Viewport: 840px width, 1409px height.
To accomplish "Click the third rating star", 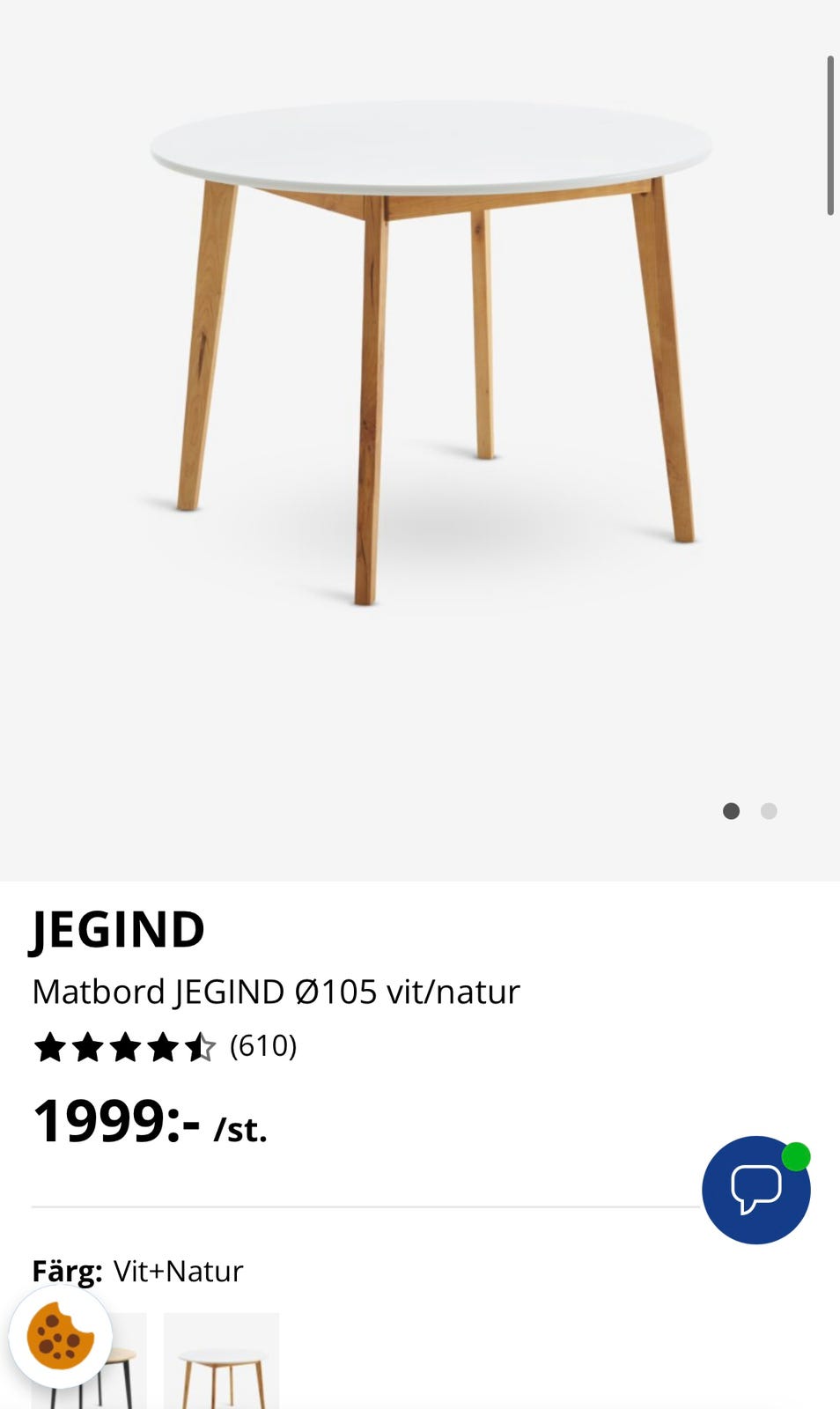I will [124, 1049].
